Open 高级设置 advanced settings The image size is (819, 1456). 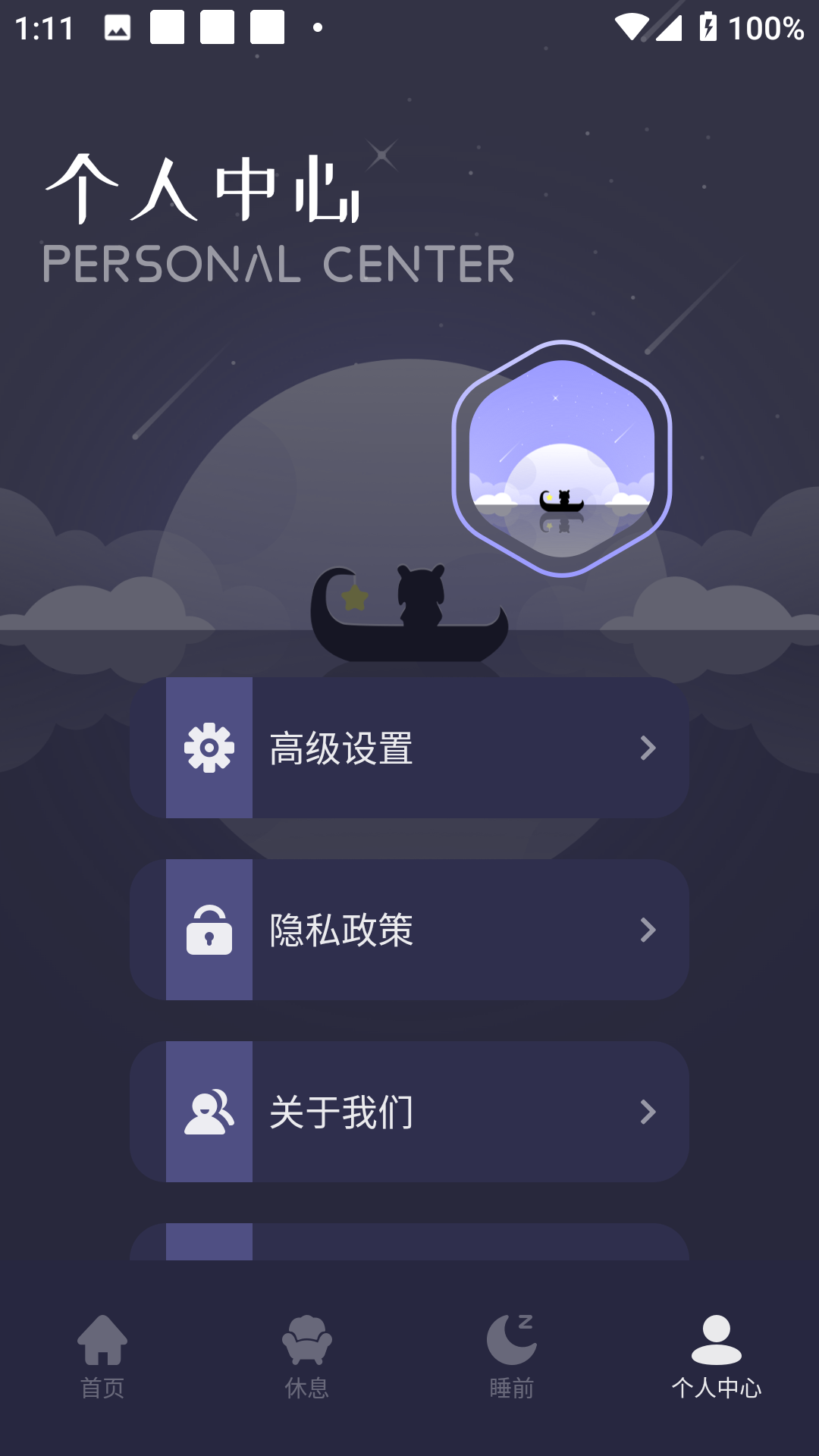[x=409, y=748]
